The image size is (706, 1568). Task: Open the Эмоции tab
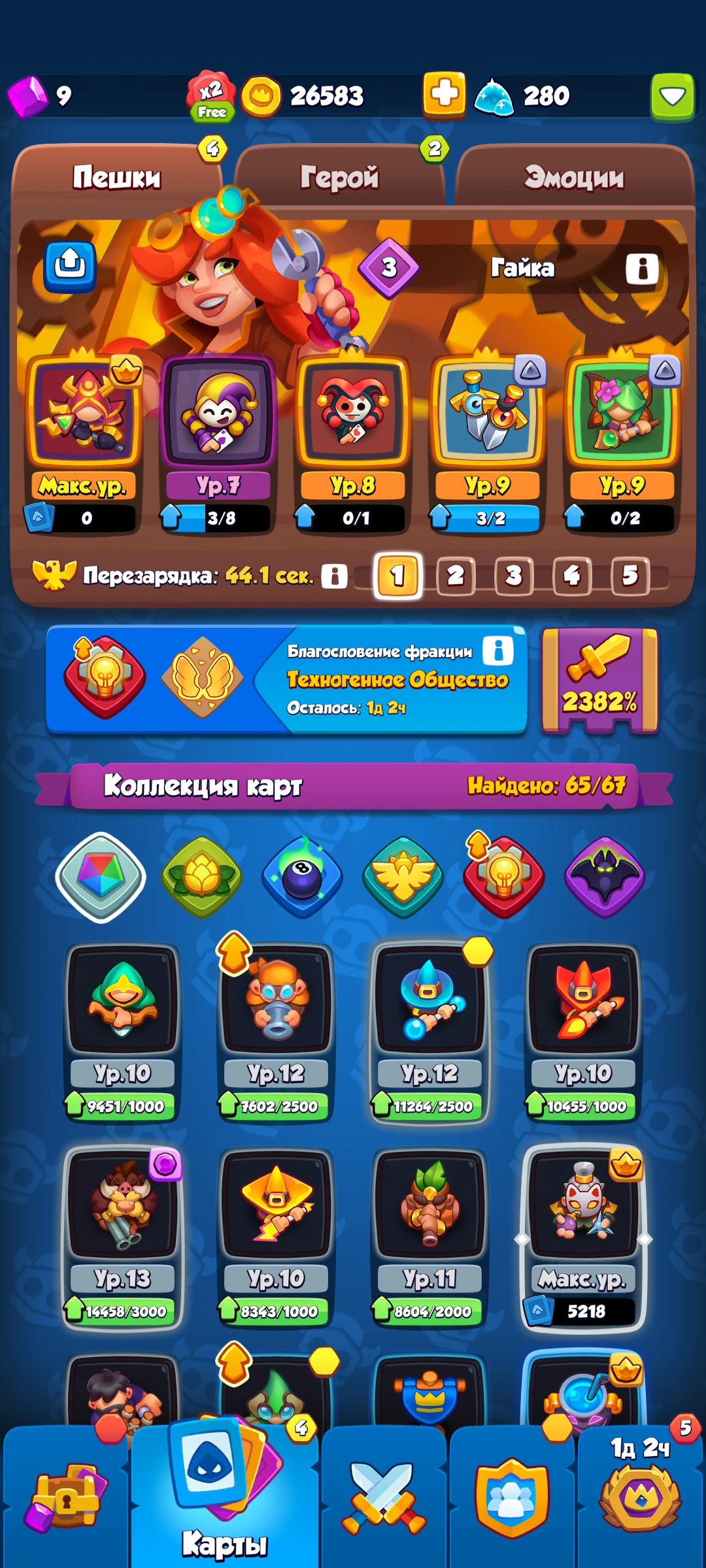pyautogui.click(x=574, y=176)
